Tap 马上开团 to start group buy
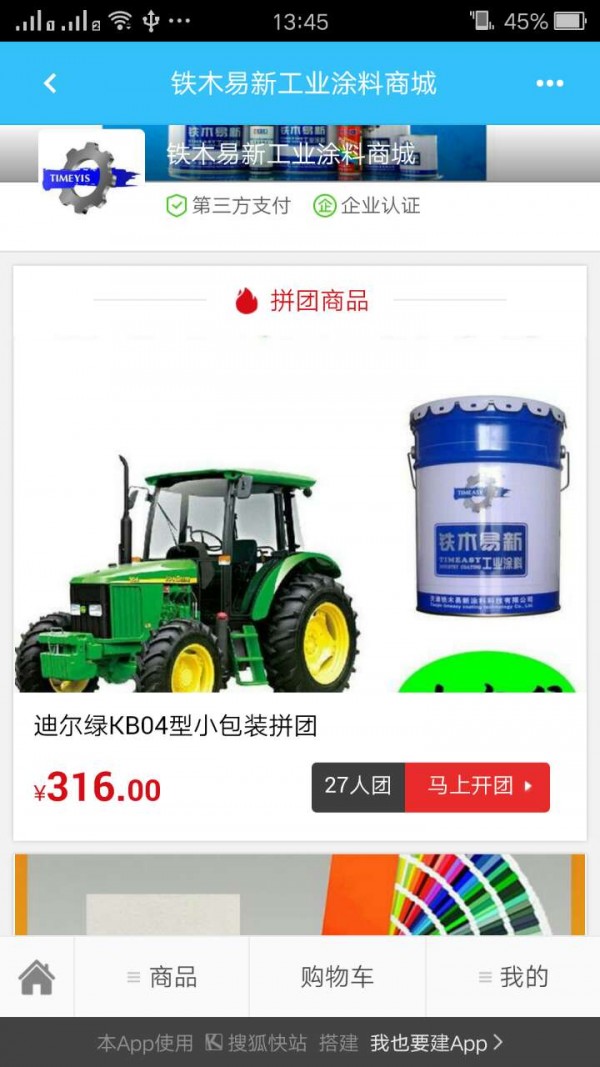The image size is (600, 1067). click(x=478, y=787)
